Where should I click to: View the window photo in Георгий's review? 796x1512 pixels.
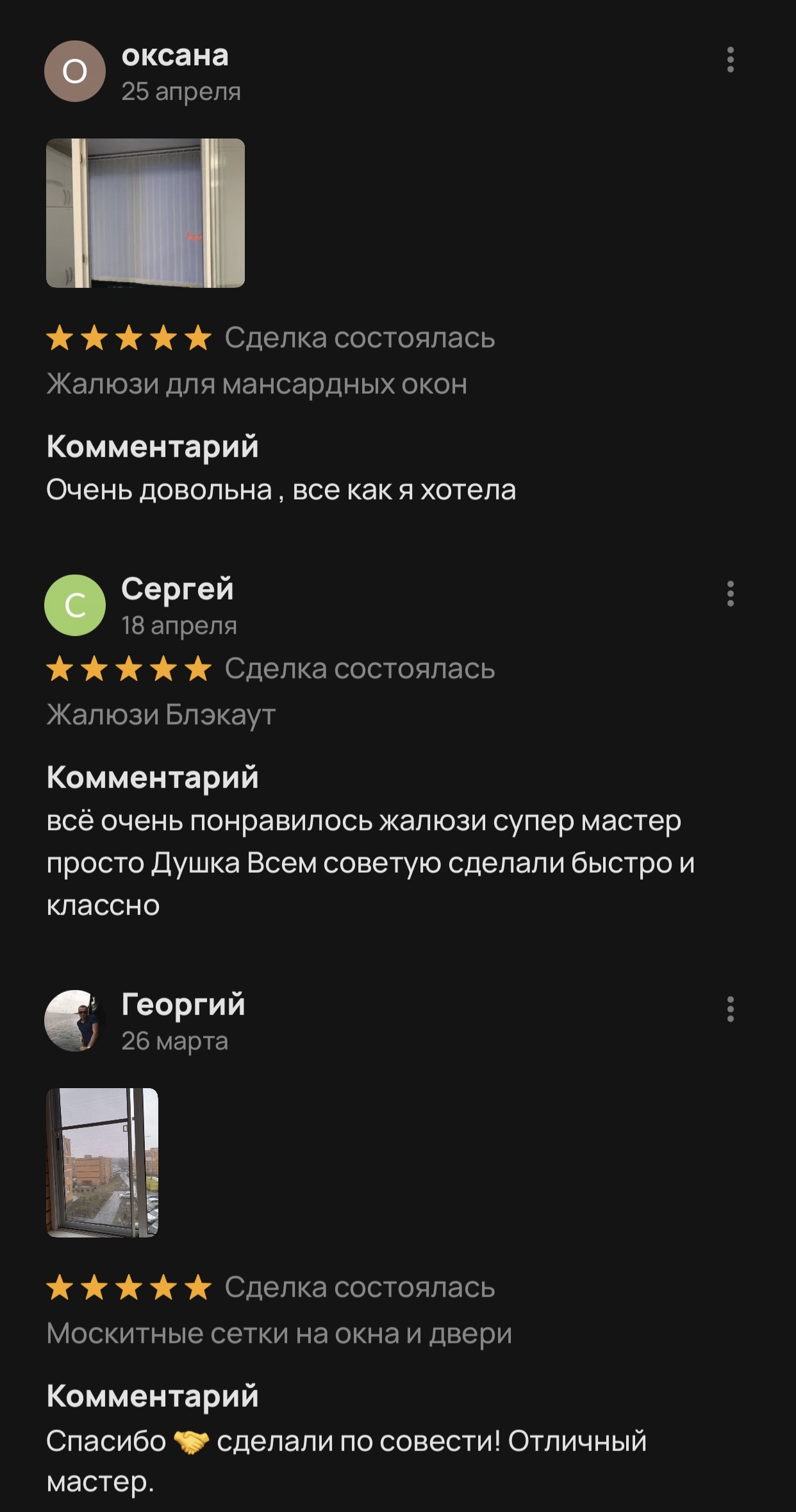[x=103, y=1162]
